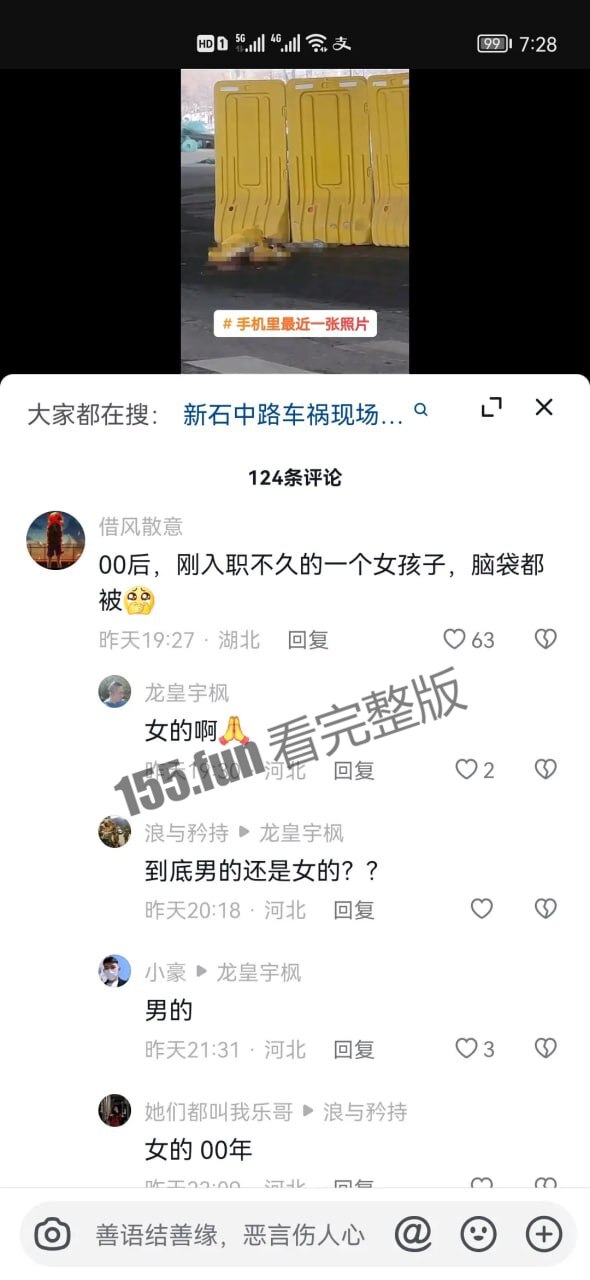Viewport: 590px width, 1280px height.
Task: Like 浪与矜持's reply
Action: 482,909
